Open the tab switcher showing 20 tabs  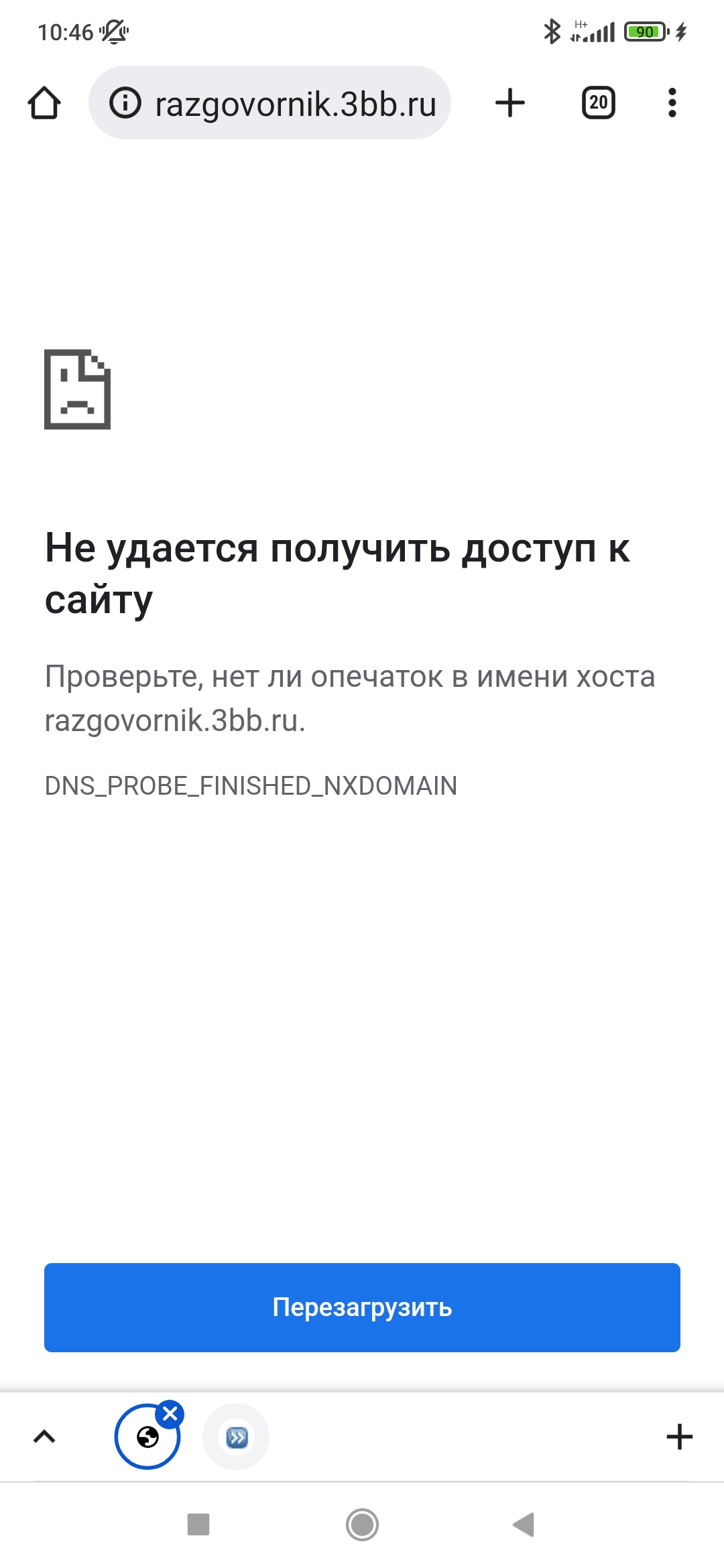[x=598, y=103]
